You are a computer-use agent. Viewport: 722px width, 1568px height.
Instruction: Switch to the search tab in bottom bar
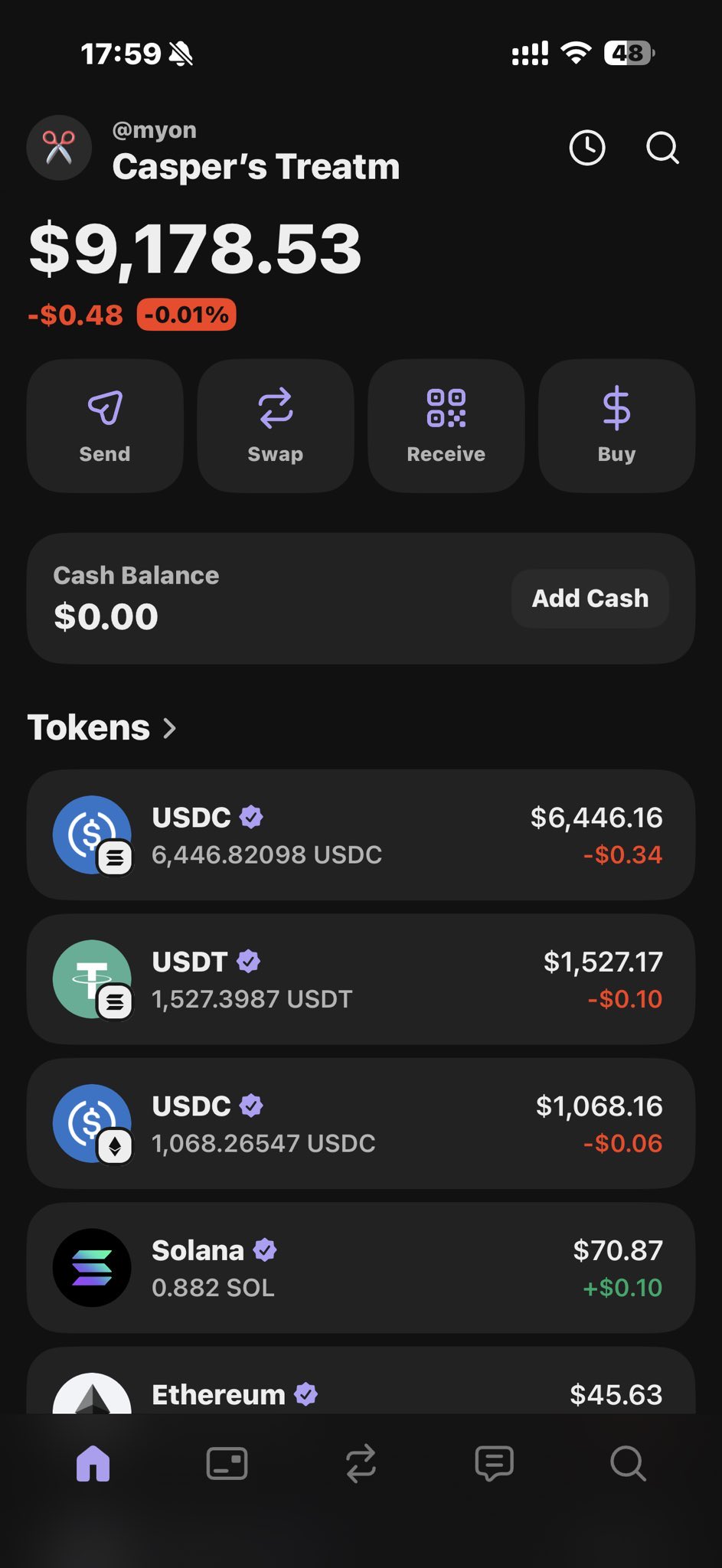click(628, 1464)
